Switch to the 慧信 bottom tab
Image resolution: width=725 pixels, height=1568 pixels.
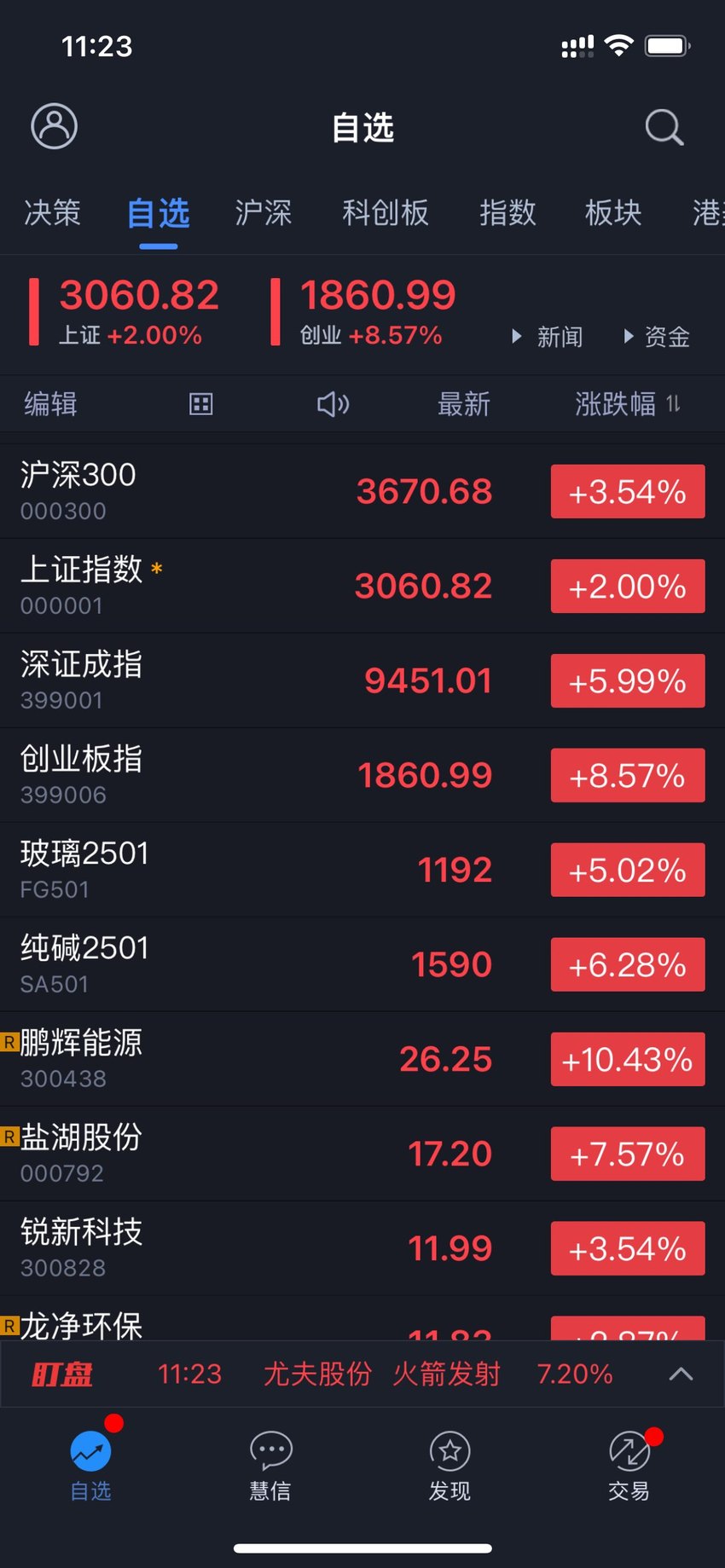pos(271,1466)
